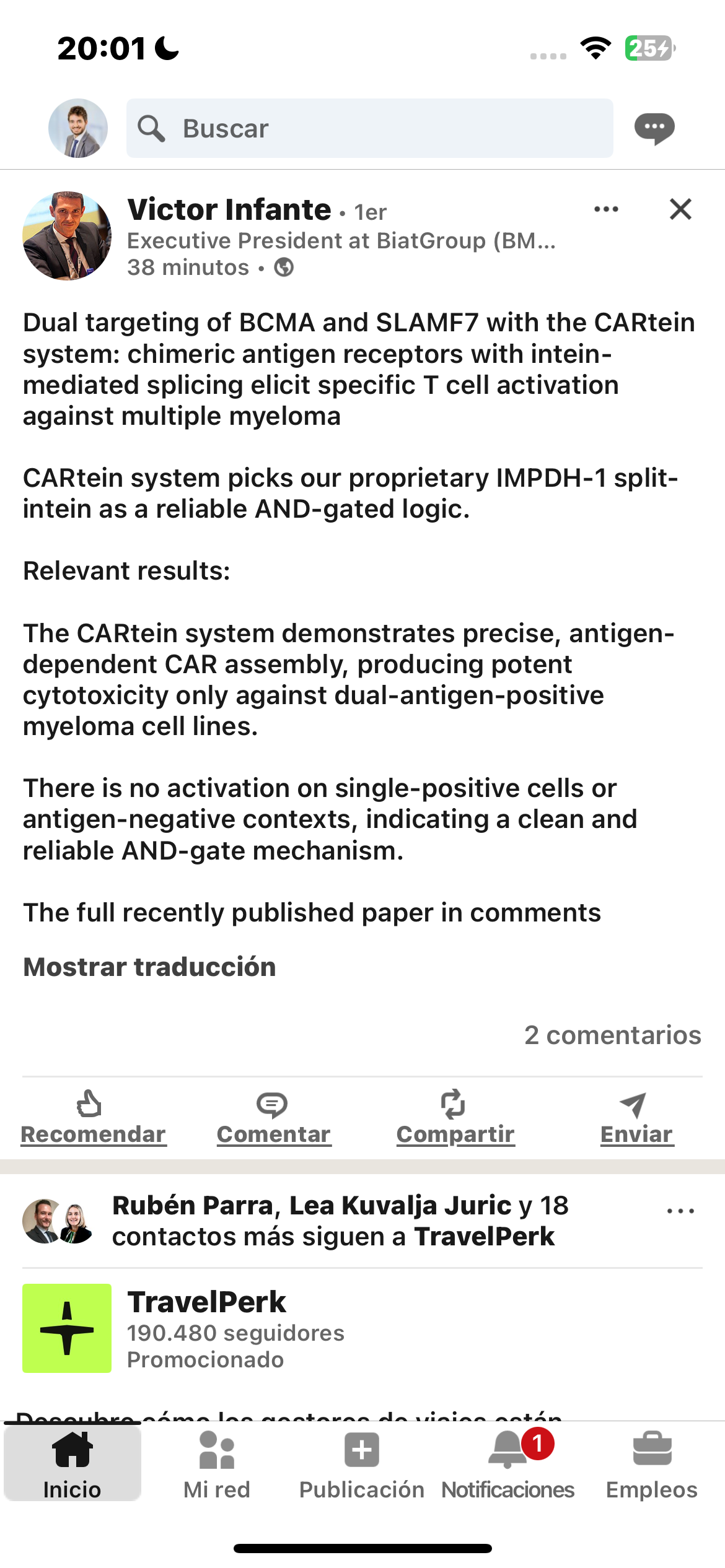
Task: Repost using the Compartir button
Action: tap(455, 1118)
